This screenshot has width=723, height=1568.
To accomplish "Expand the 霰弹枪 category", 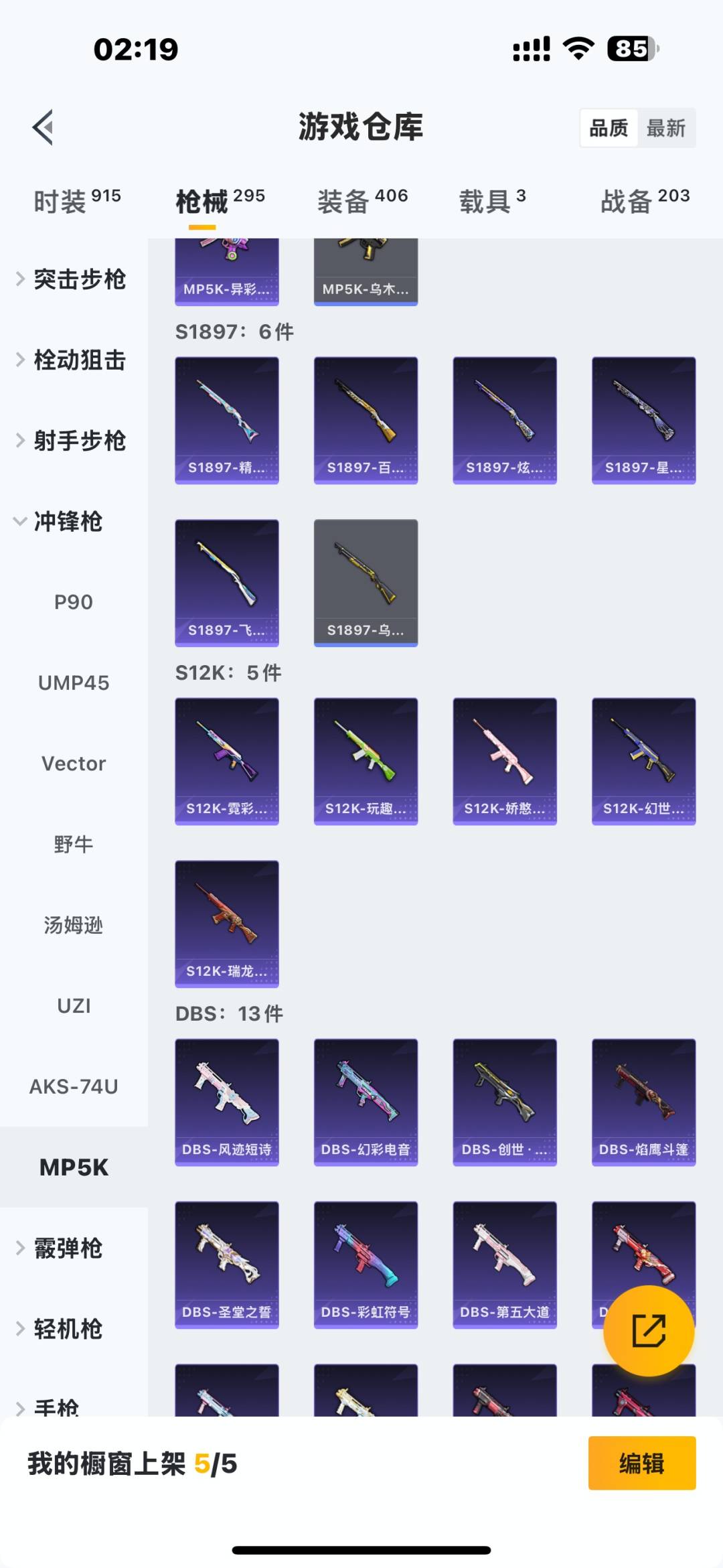I will click(x=62, y=1249).
